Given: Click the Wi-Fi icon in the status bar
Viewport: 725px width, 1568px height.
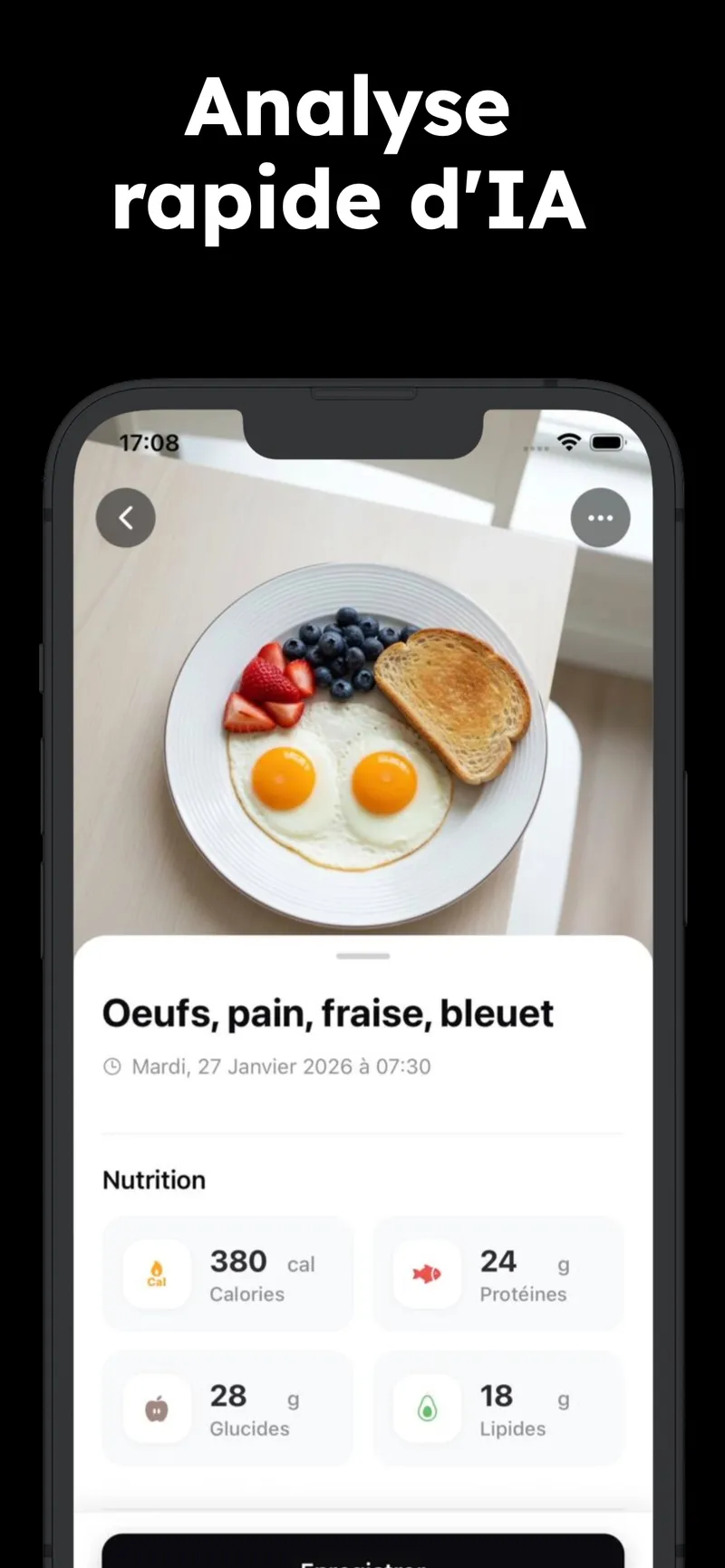Looking at the screenshot, I should click(x=568, y=443).
